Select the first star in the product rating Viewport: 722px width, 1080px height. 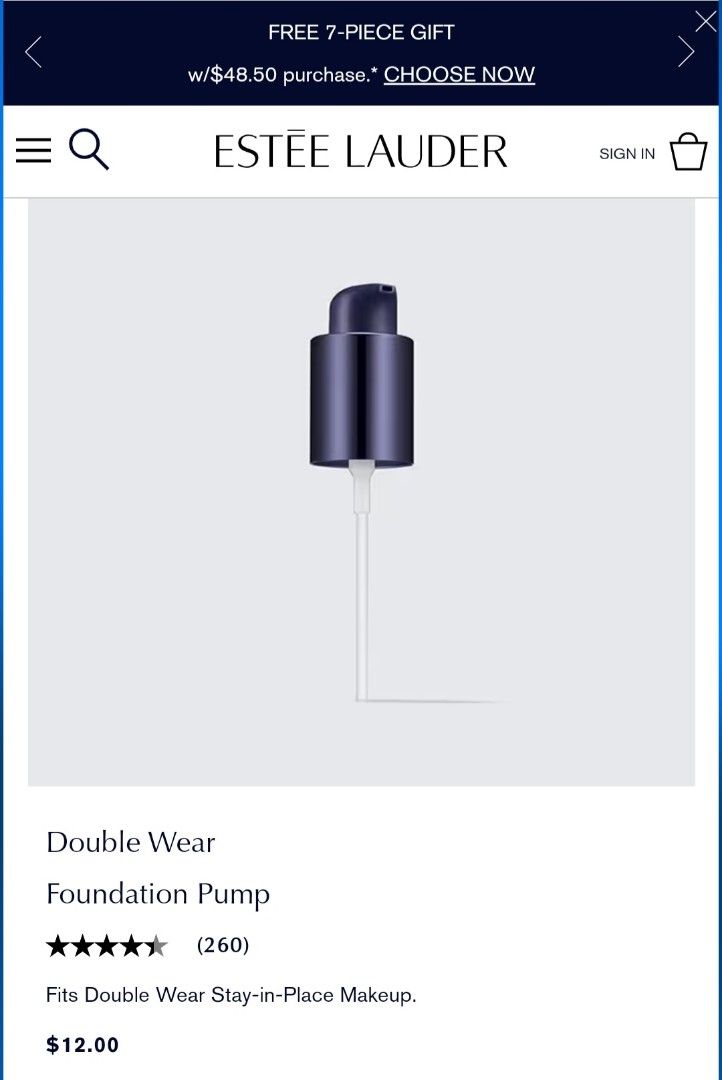pyautogui.click(x=58, y=944)
